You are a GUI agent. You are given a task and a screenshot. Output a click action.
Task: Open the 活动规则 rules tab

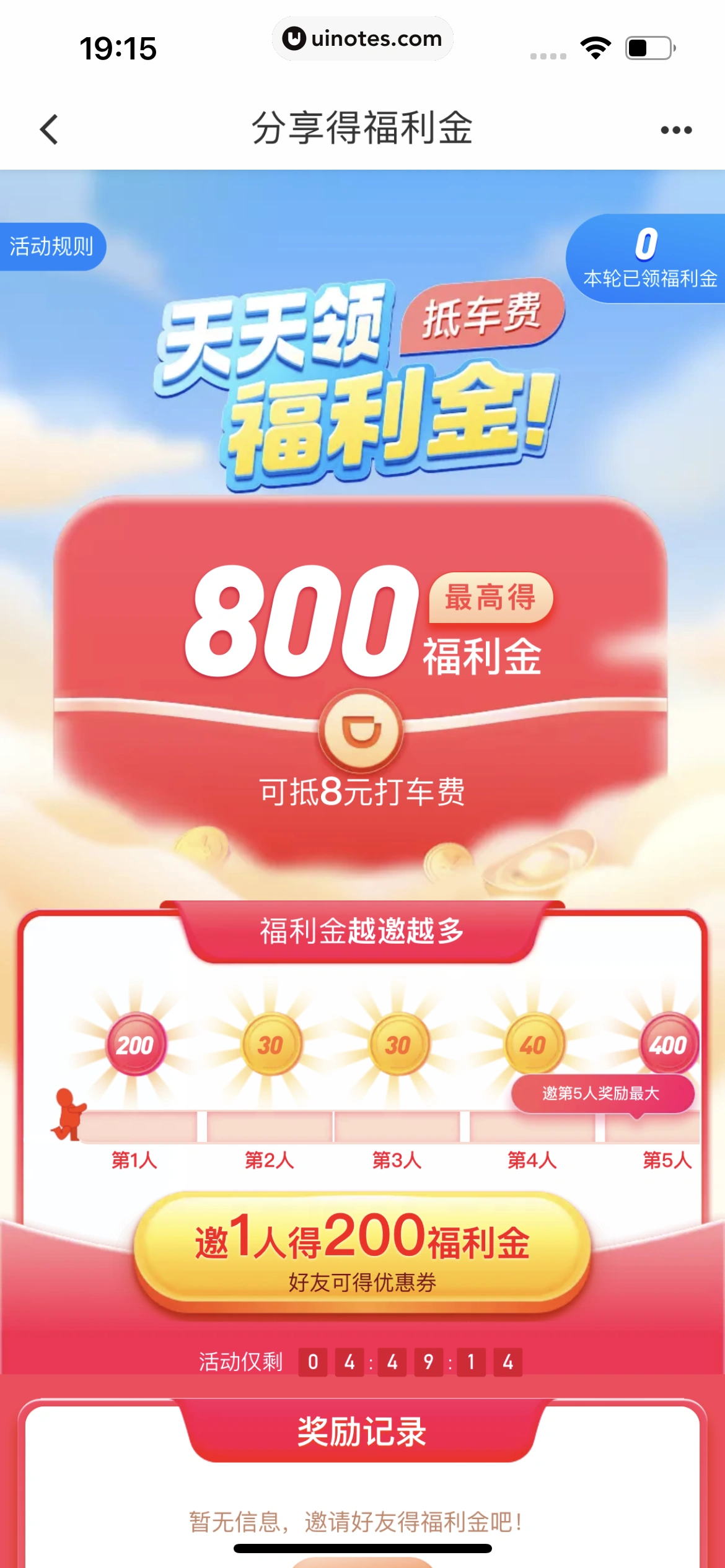point(51,246)
